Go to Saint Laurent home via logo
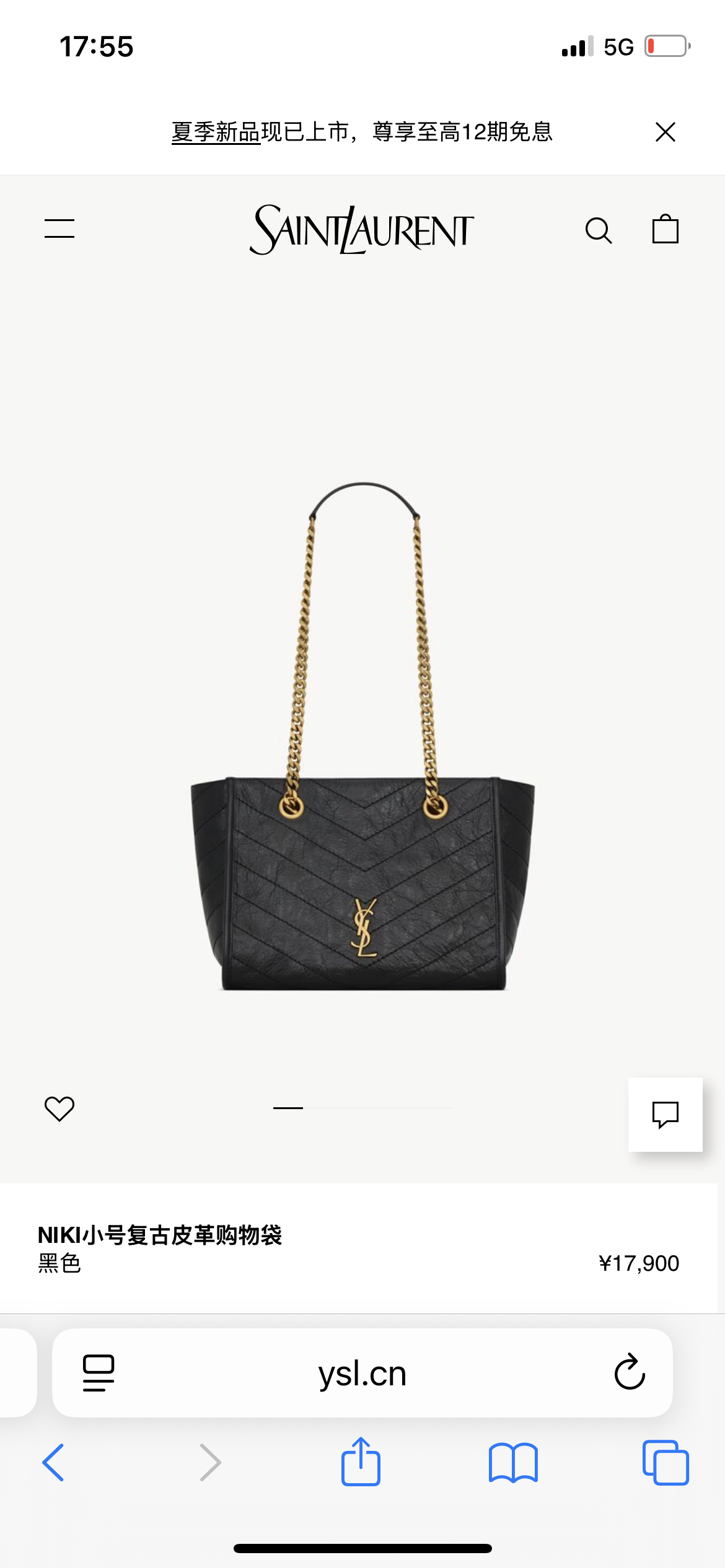 pos(362,230)
